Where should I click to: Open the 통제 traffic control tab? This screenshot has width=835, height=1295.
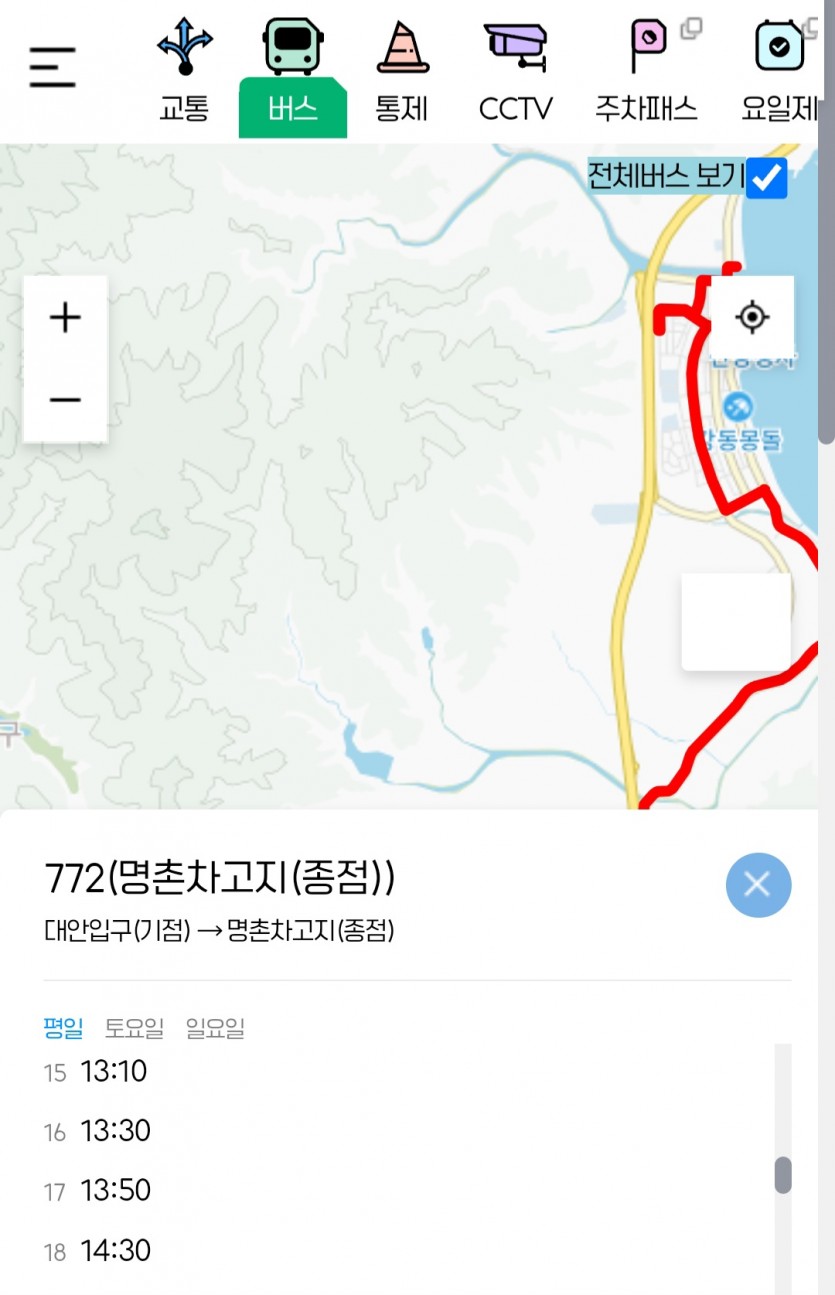tap(402, 70)
